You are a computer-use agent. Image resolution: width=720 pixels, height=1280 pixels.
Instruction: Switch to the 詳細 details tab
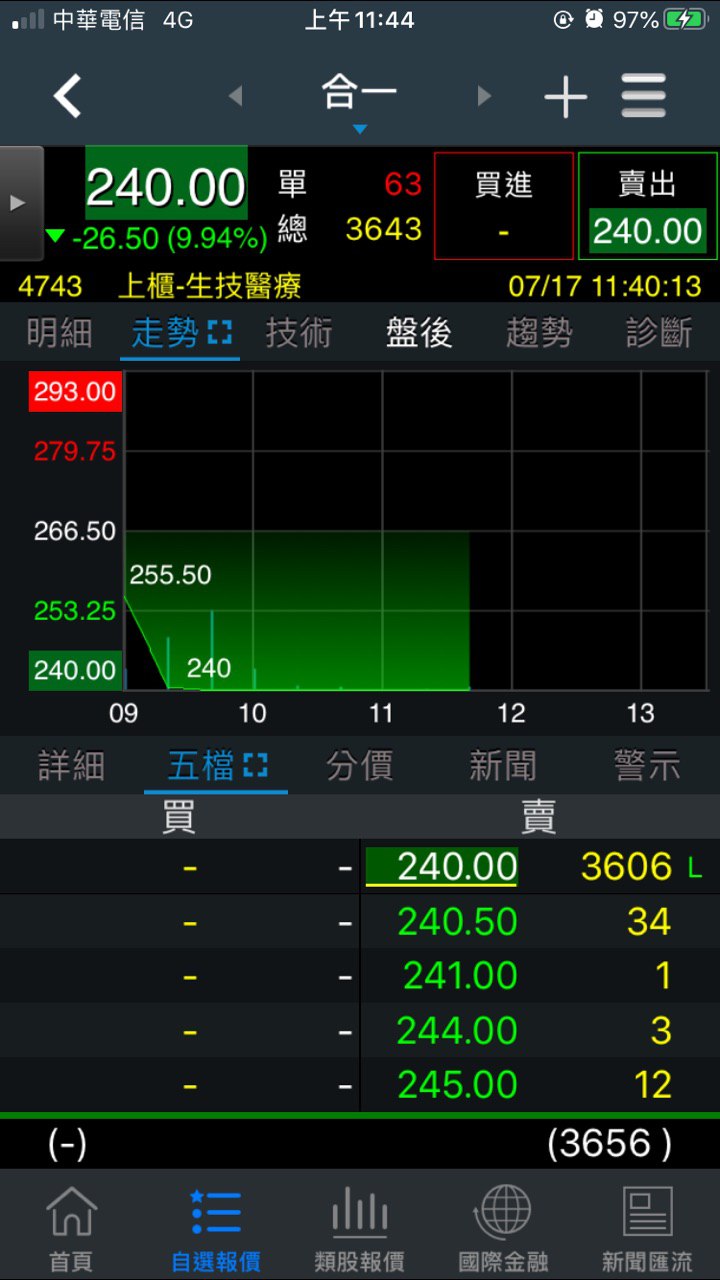point(71,766)
